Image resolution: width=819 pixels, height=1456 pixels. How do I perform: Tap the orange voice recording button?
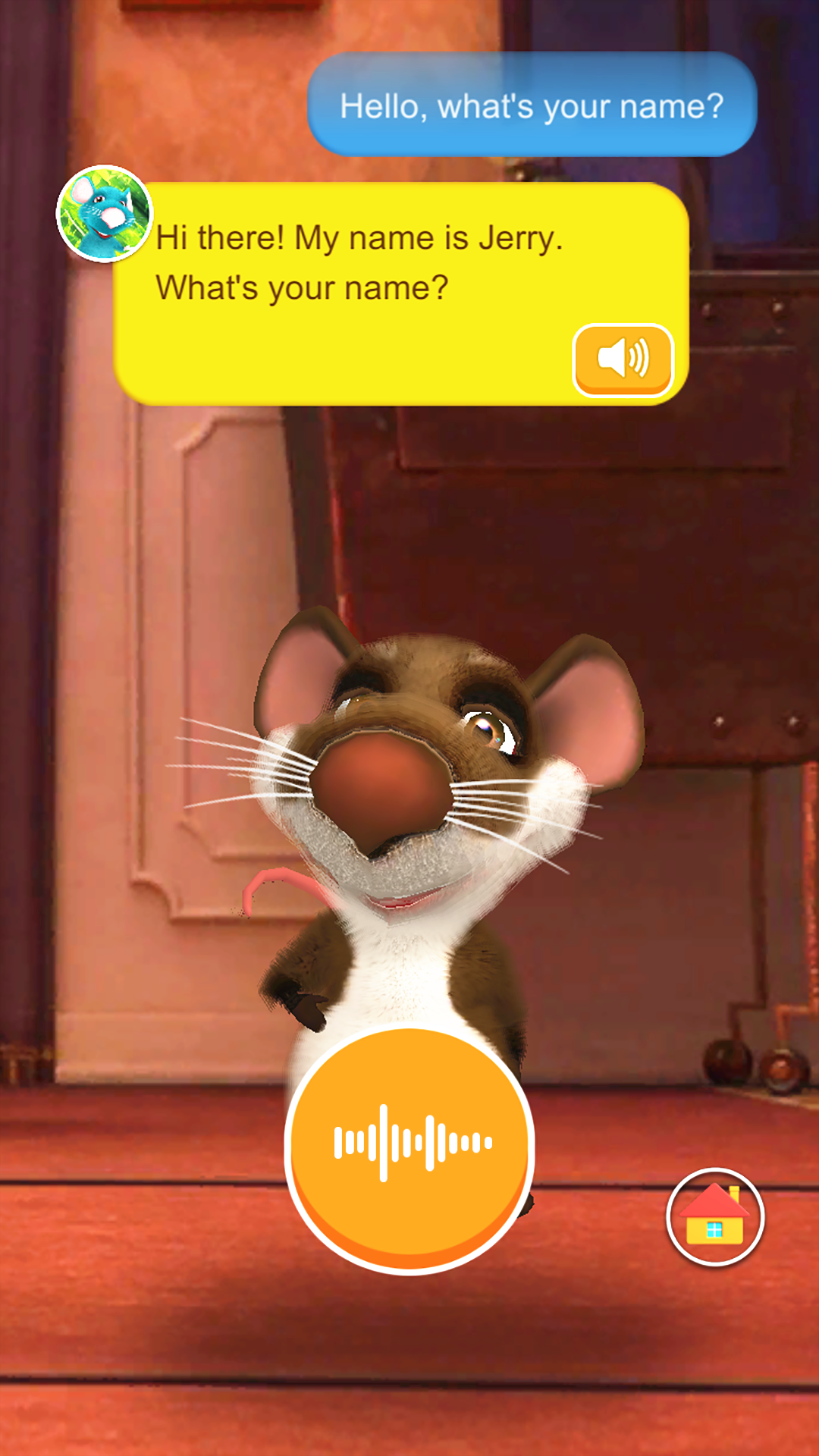[x=410, y=1148]
